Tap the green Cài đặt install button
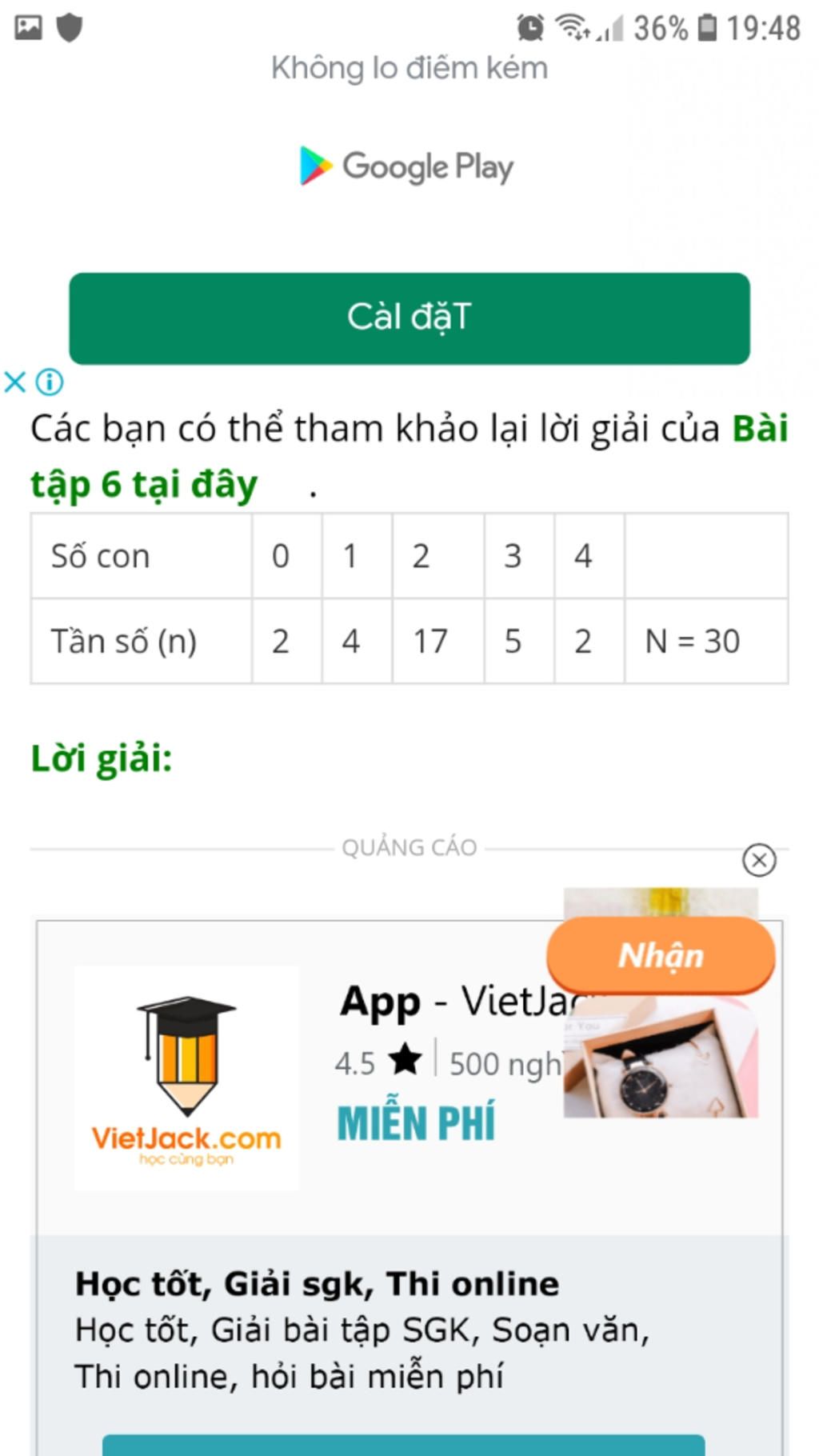The image size is (819, 1456). pyautogui.click(x=409, y=318)
